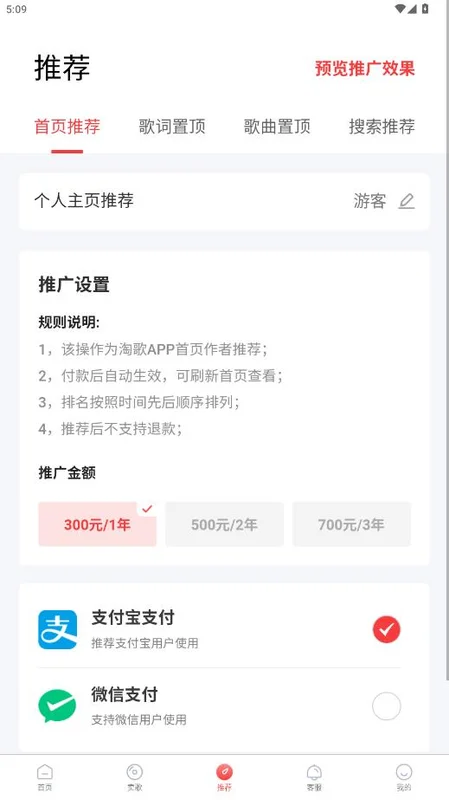Choose the 300元/1年 promotion amount
Viewport: 449px width, 800px height.
tap(97, 524)
